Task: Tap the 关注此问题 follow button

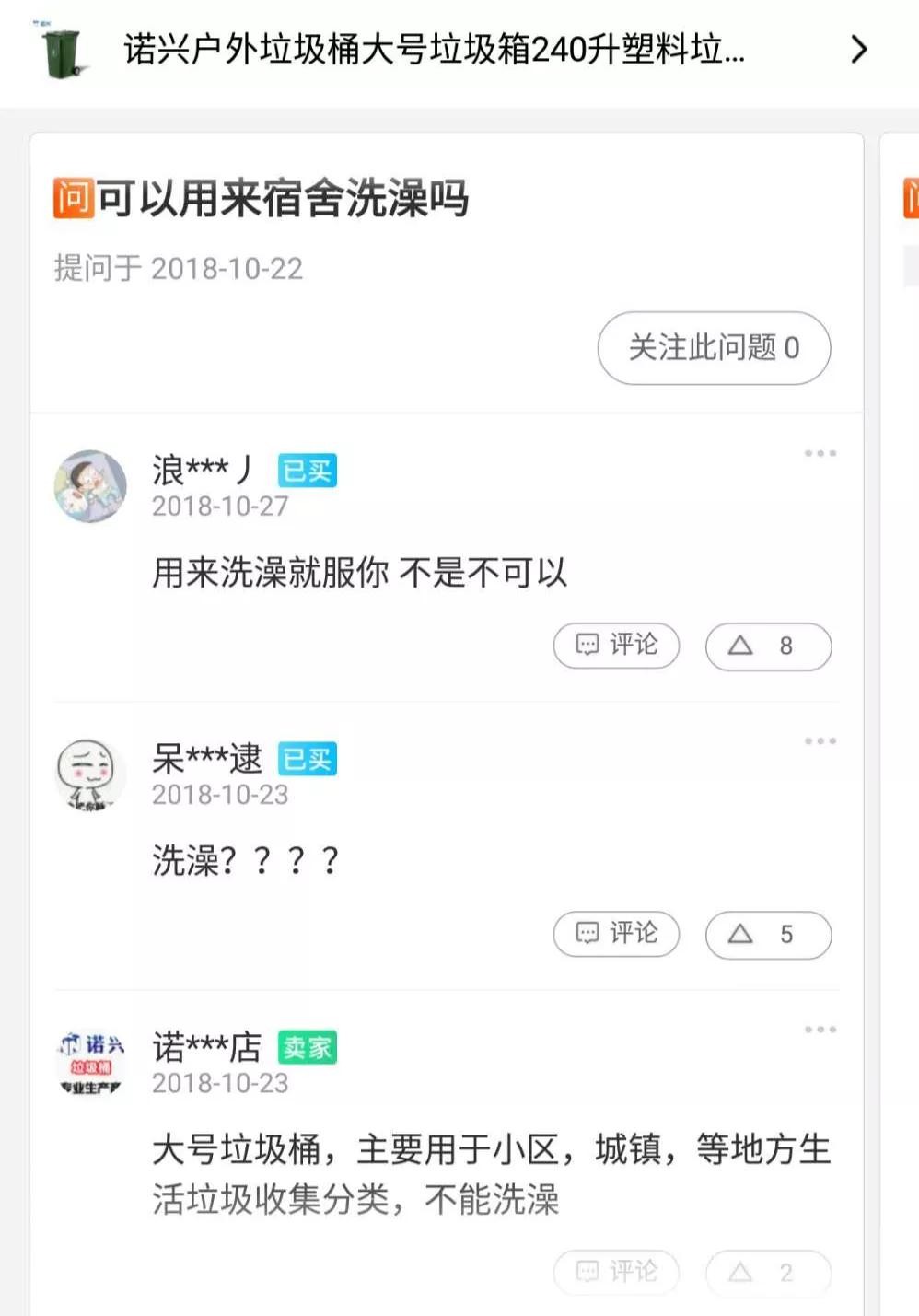Action: point(714,348)
